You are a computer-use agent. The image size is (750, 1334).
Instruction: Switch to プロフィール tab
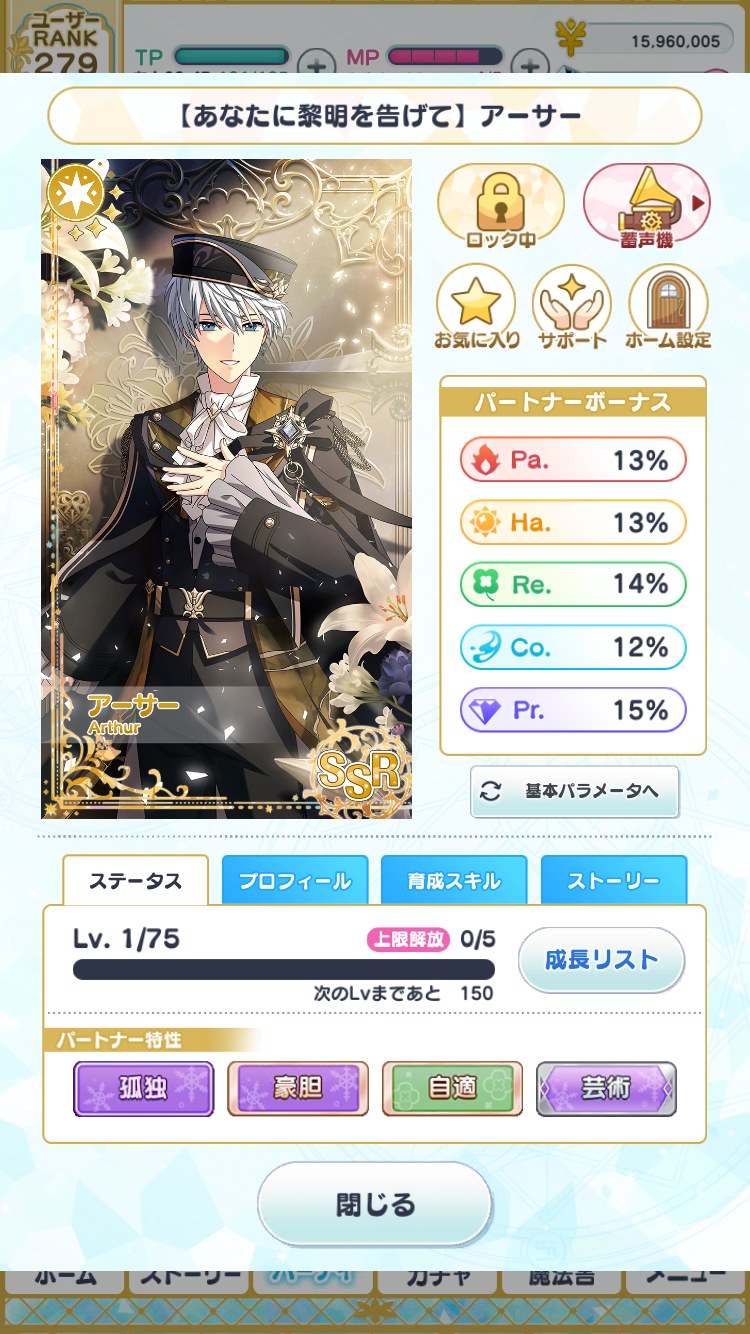coord(295,881)
